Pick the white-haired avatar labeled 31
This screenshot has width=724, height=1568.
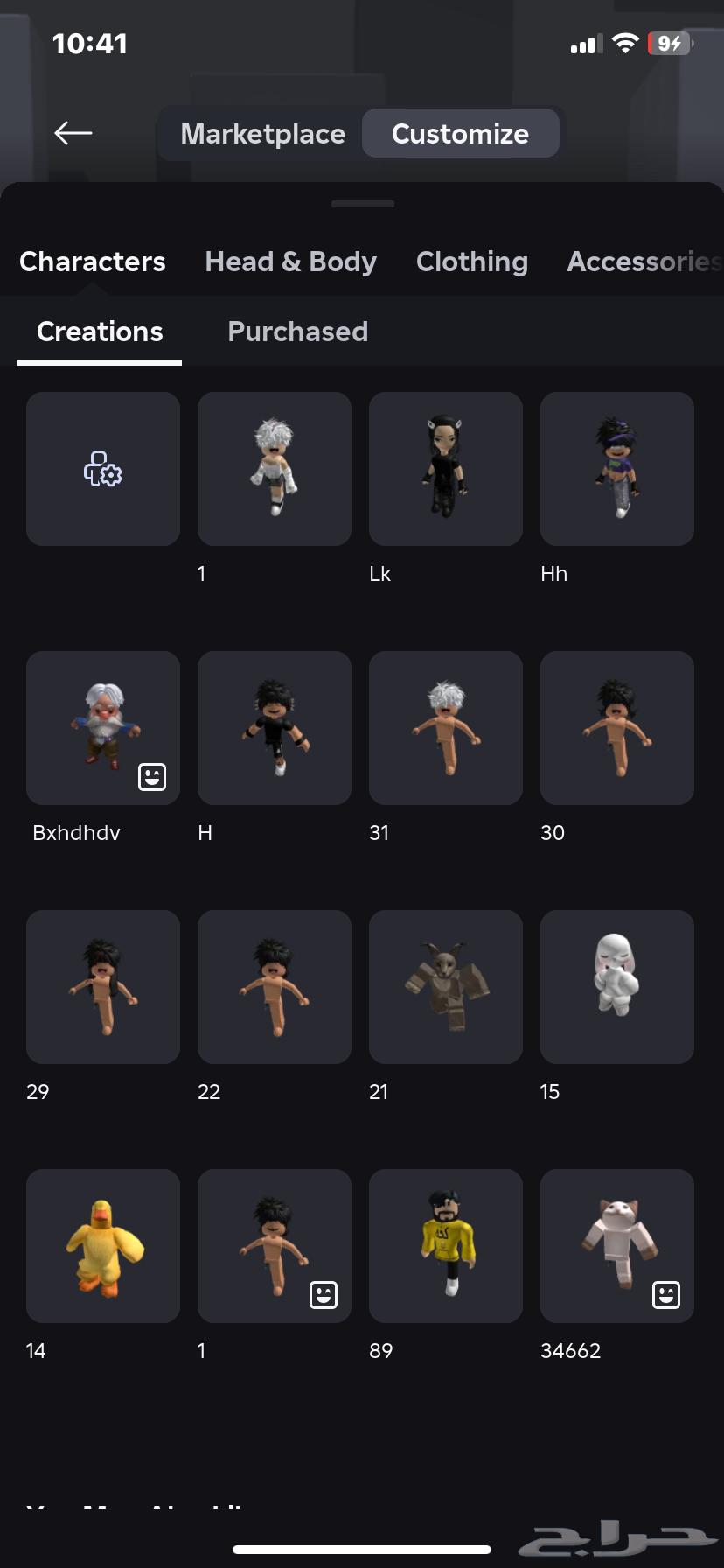[x=446, y=728]
